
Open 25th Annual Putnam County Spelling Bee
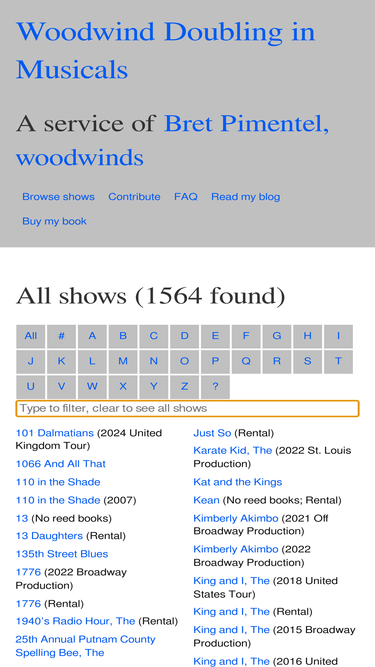tap(85, 646)
